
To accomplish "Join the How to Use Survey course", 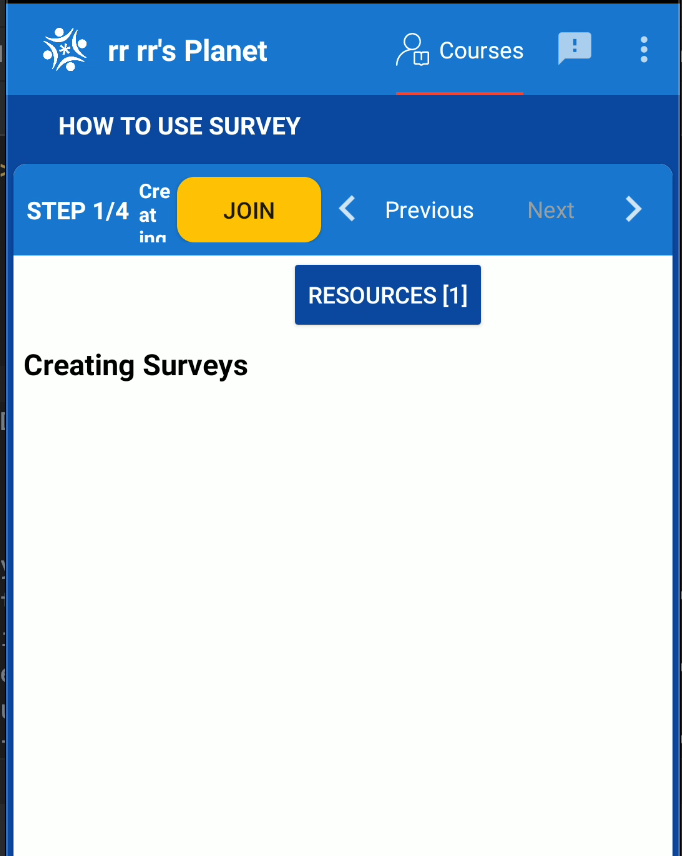I will pos(249,210).
